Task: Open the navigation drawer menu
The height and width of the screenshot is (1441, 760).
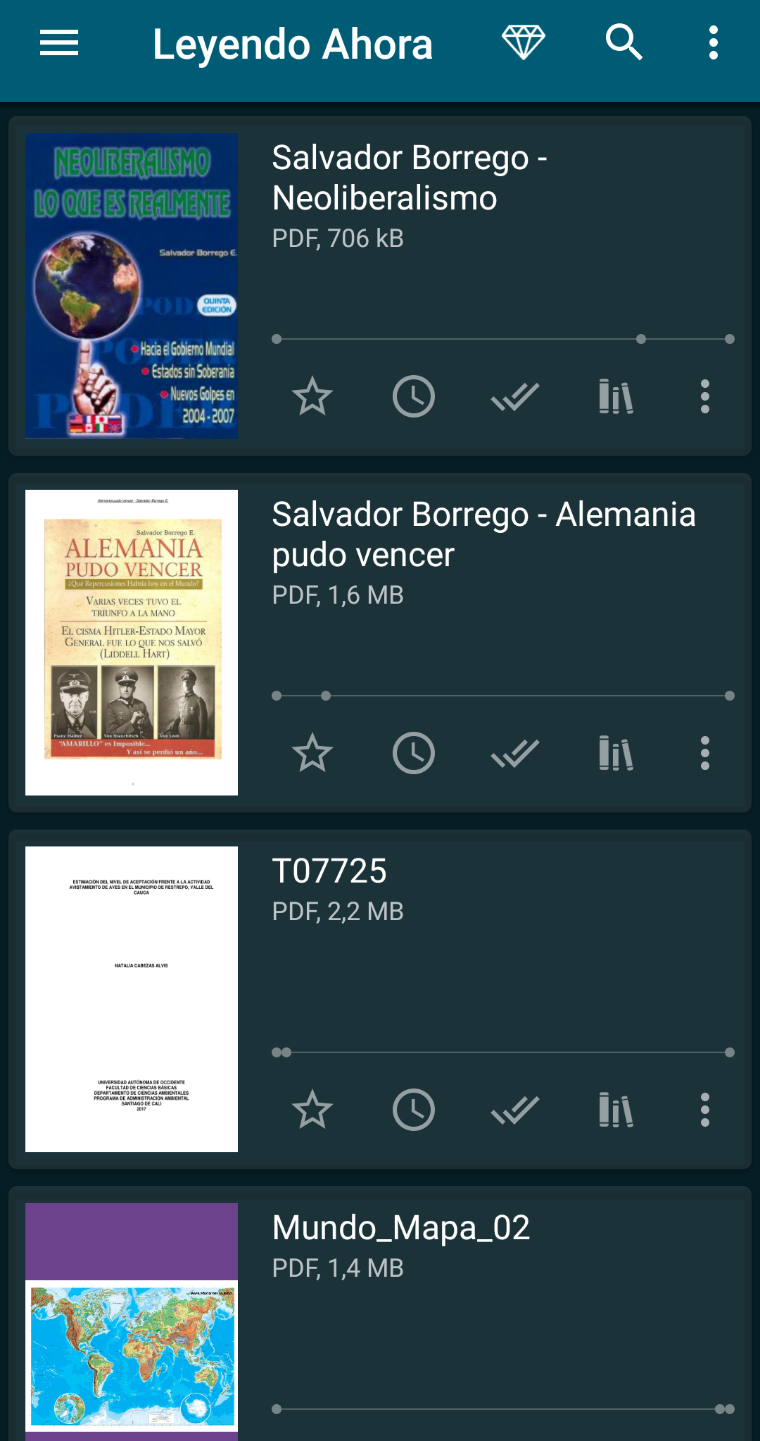Action: [x=59, y=43]
